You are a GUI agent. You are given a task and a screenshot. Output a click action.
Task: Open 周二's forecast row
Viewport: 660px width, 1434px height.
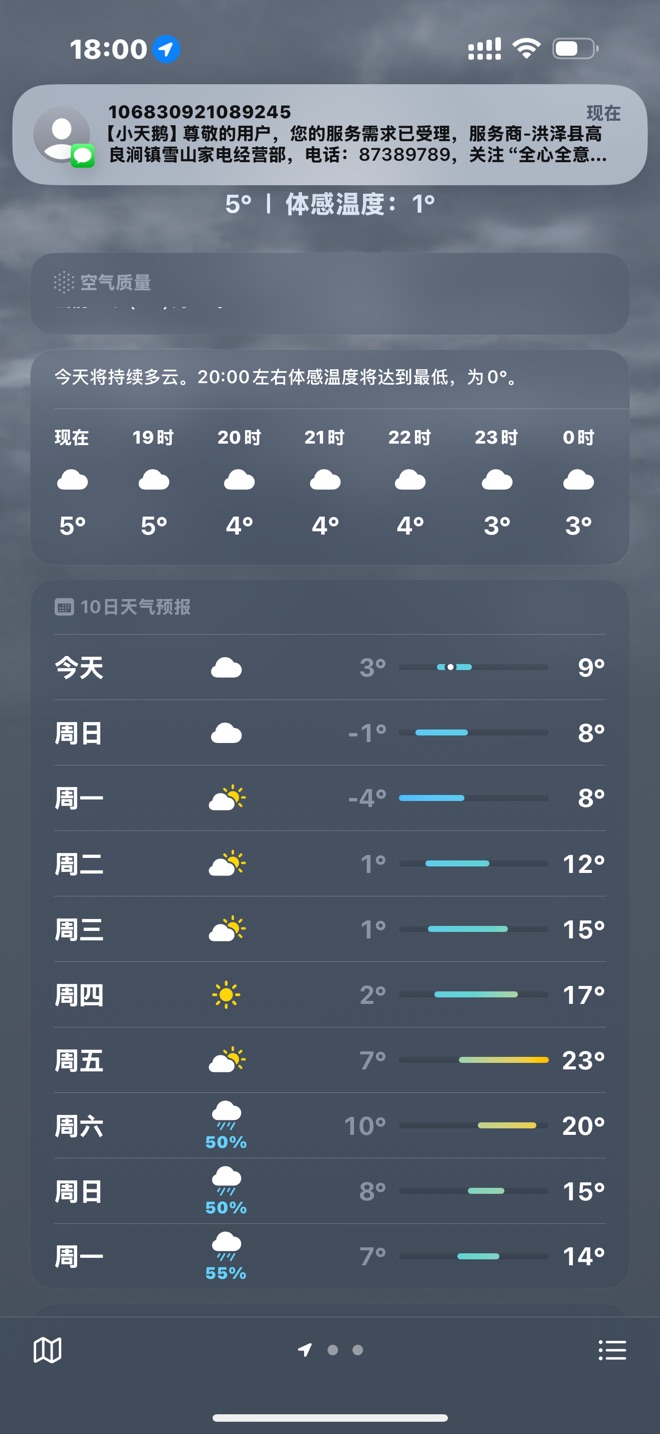pos(330,863)
